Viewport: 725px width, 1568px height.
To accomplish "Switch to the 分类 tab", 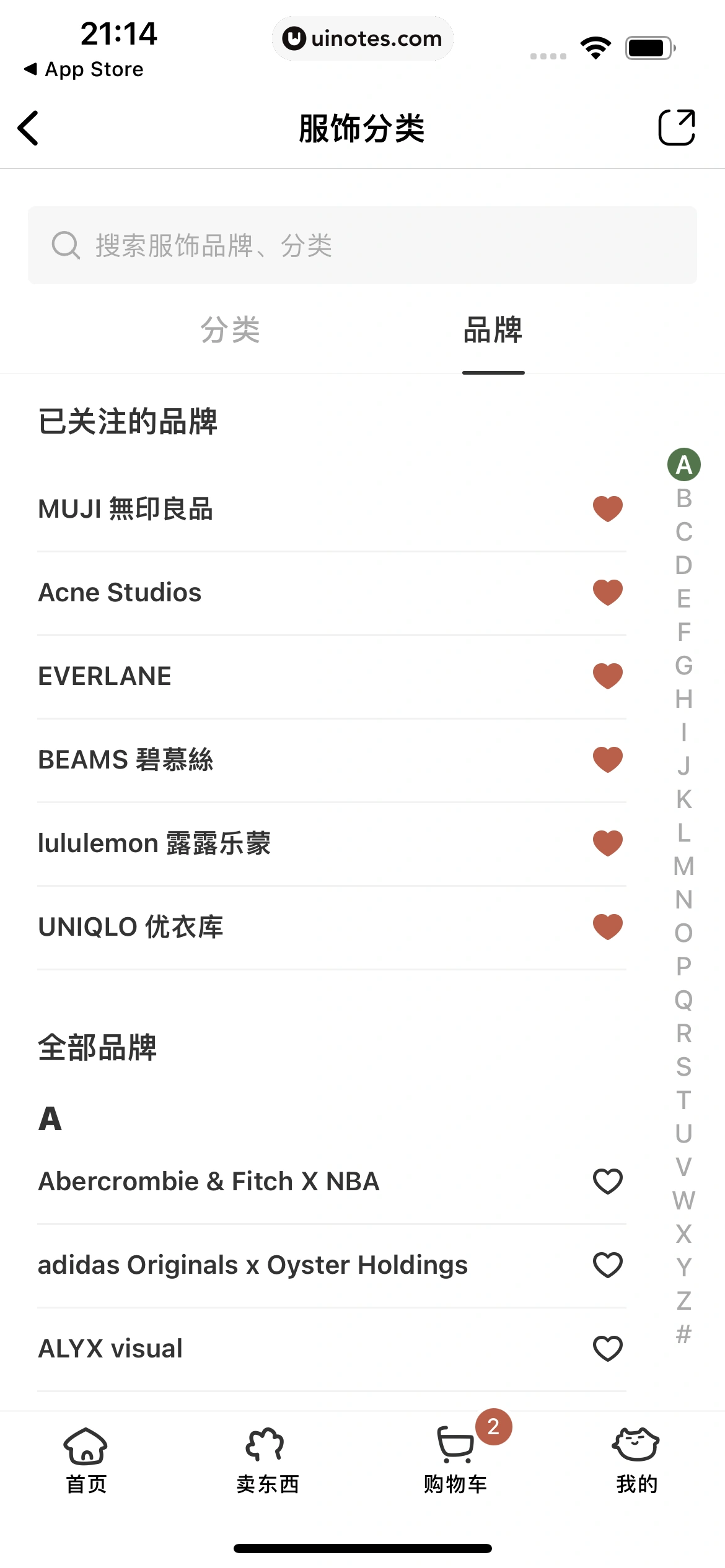I will [230, 330].
